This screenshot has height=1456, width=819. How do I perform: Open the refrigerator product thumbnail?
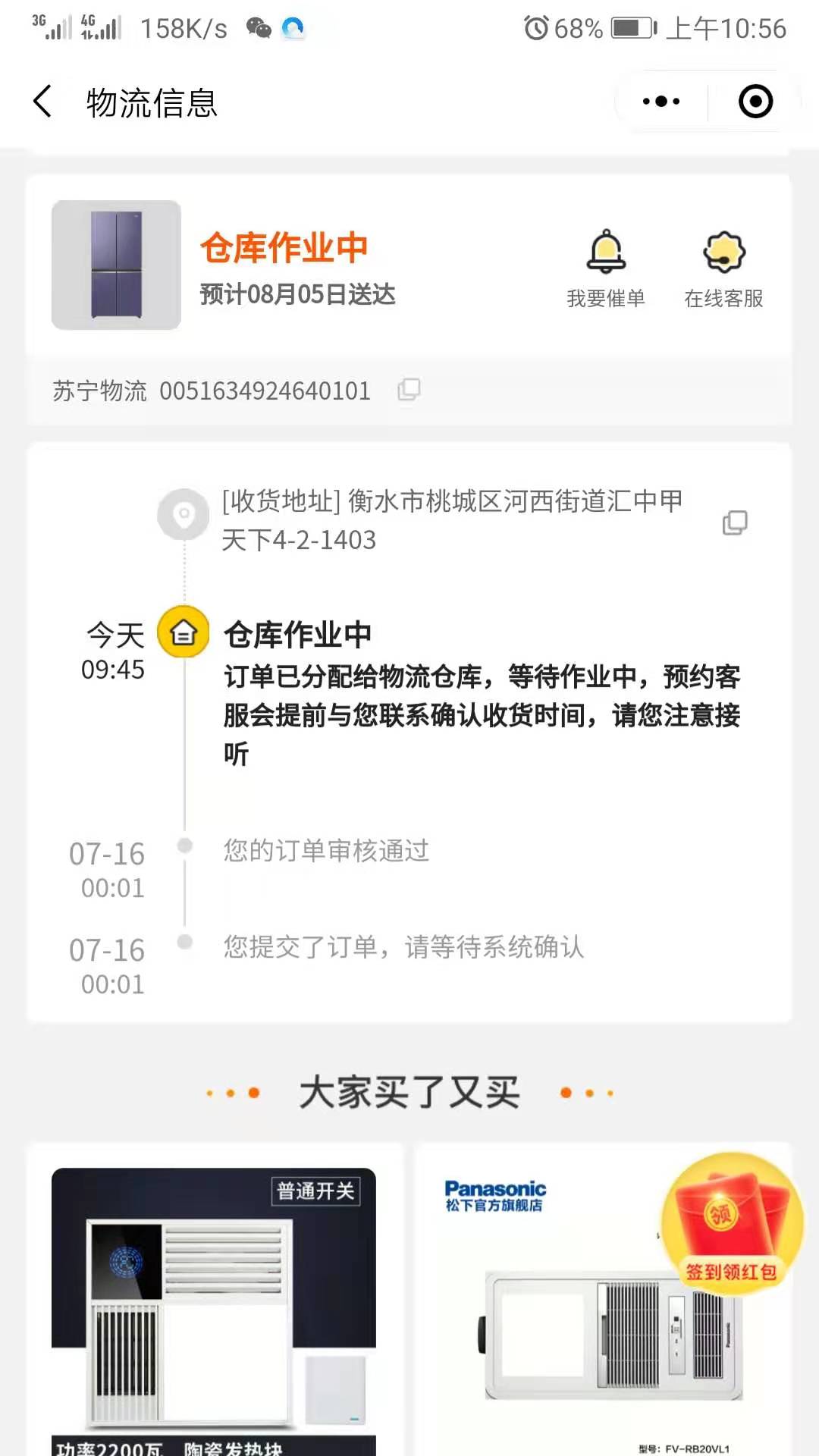(116, 265)
